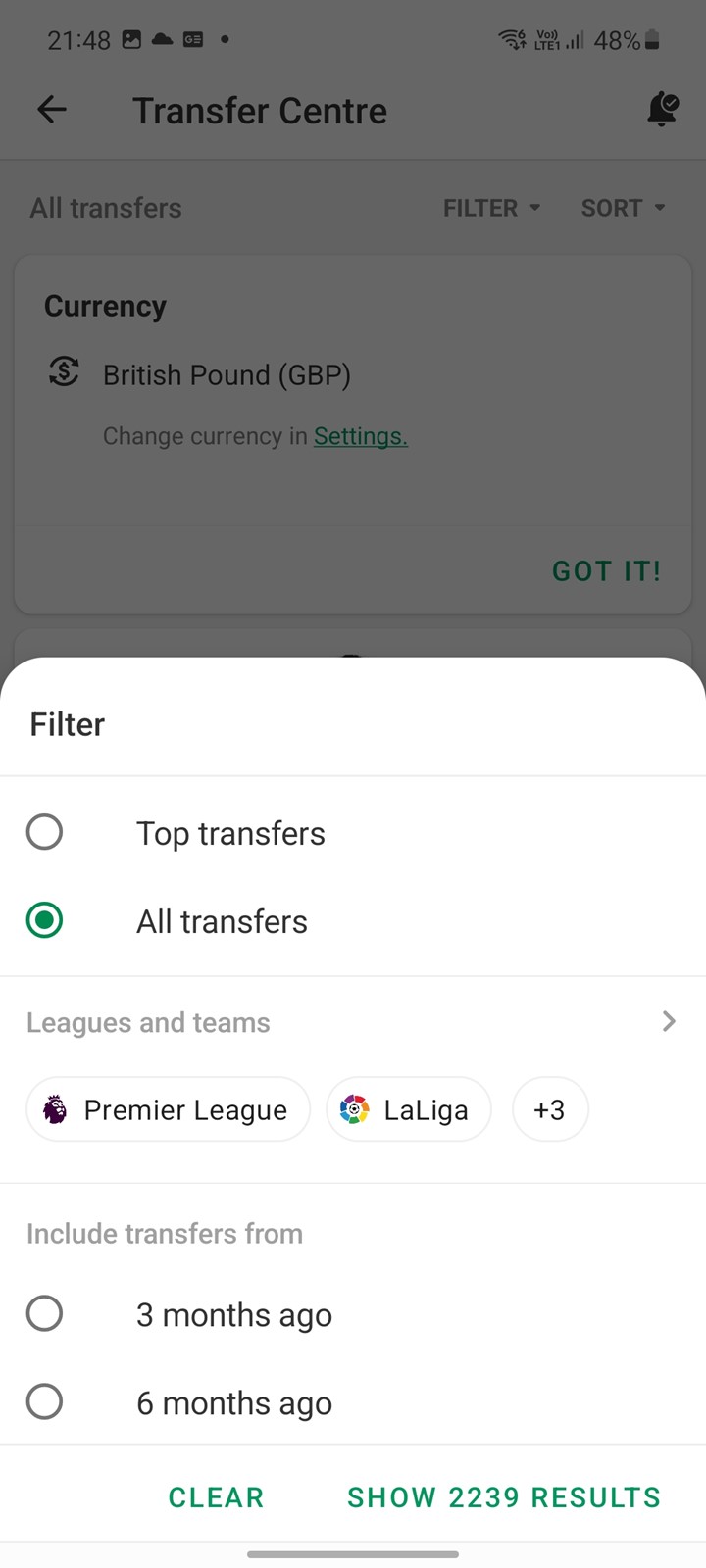Open the +3 more leagues chip

coord(550,1109)
